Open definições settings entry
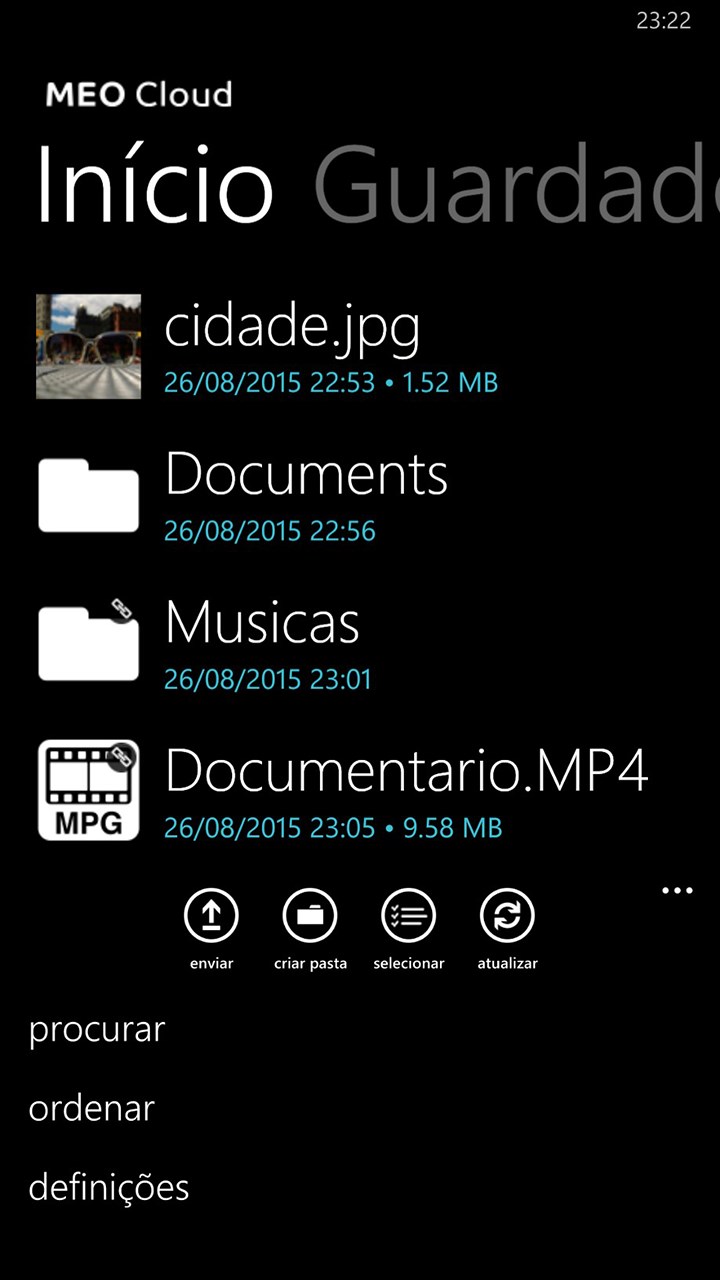 109,1188
